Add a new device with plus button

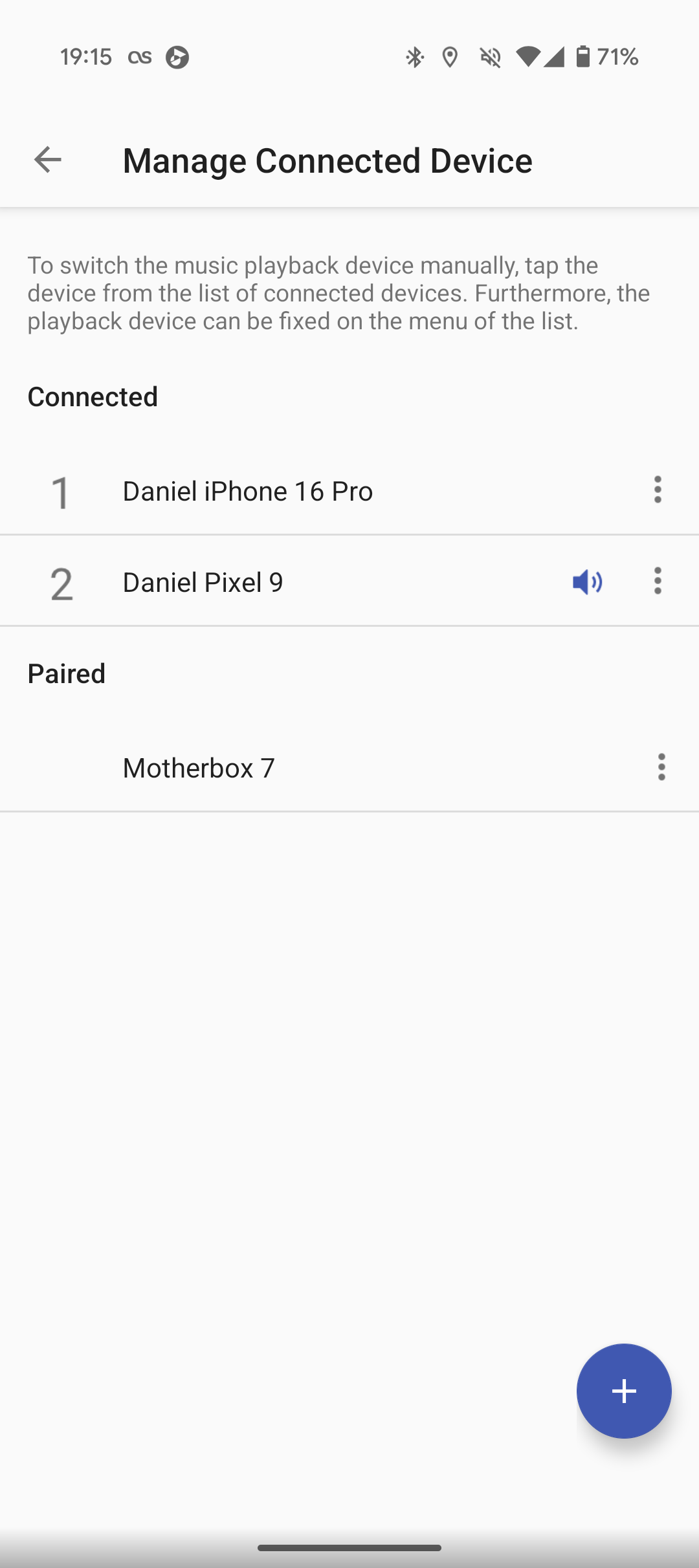pos(624,1391)
